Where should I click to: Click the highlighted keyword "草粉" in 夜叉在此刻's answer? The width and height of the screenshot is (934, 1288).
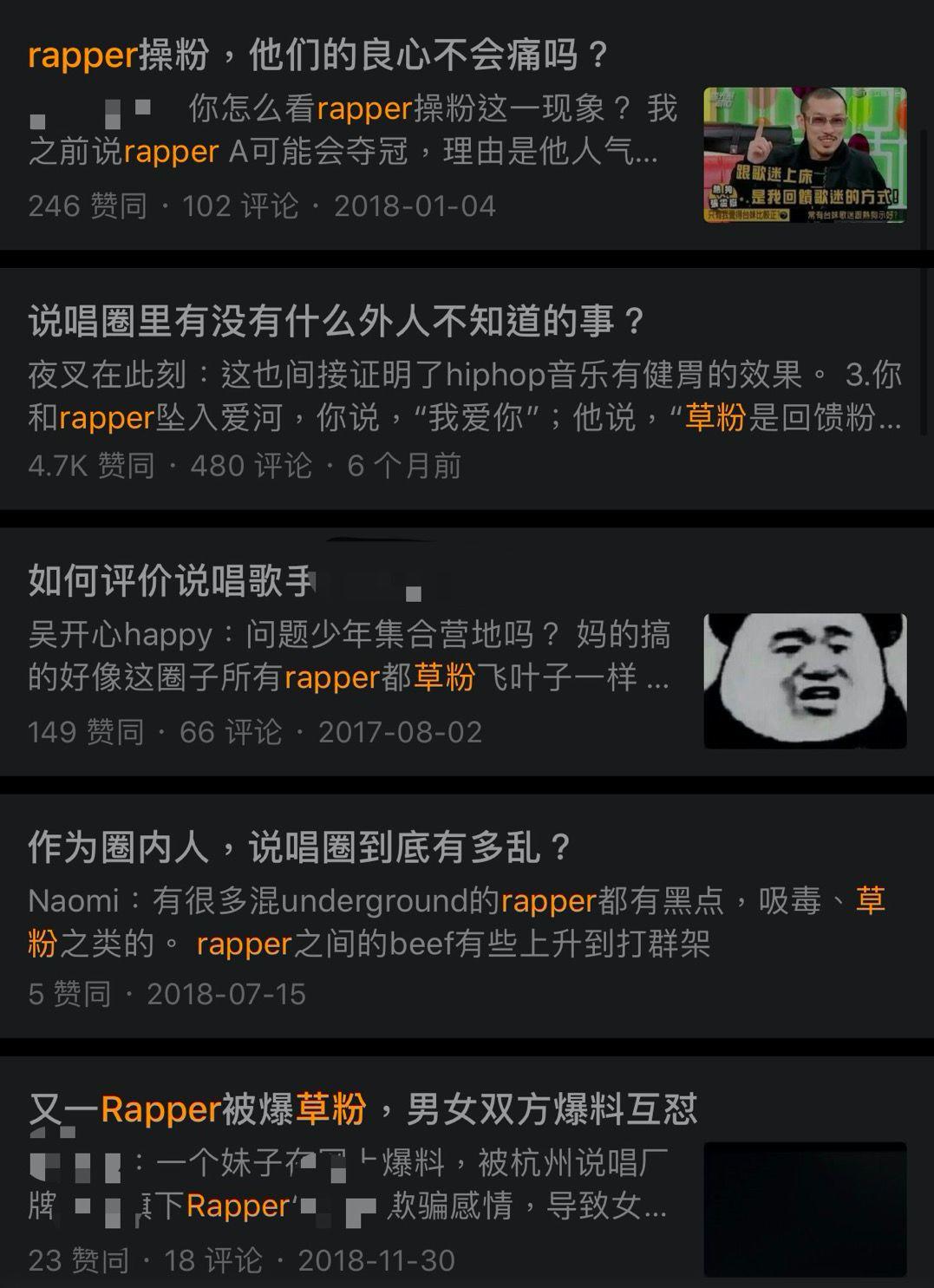click(x=715, y=419)
